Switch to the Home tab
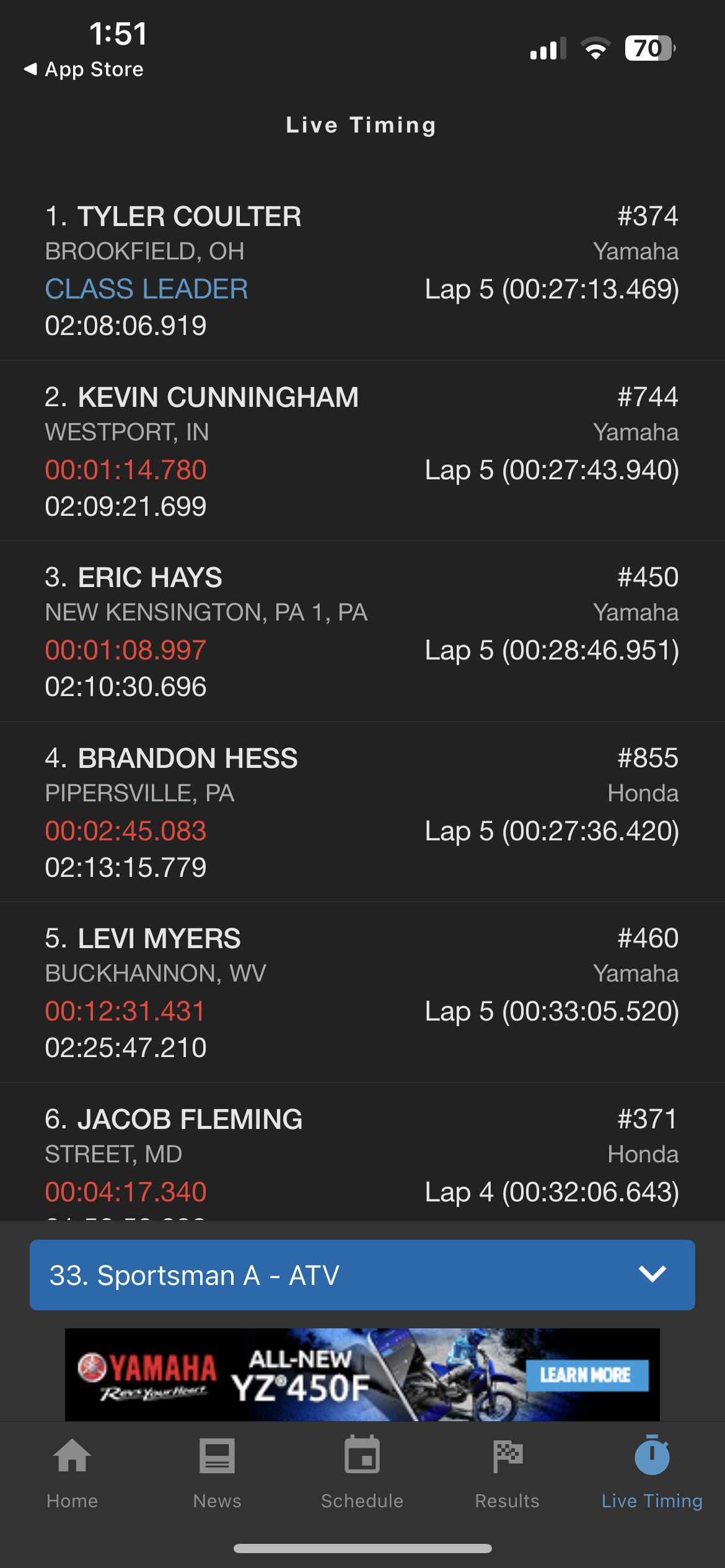The height and width of the screenshot is (1568, 725). tap(72, 1473)
